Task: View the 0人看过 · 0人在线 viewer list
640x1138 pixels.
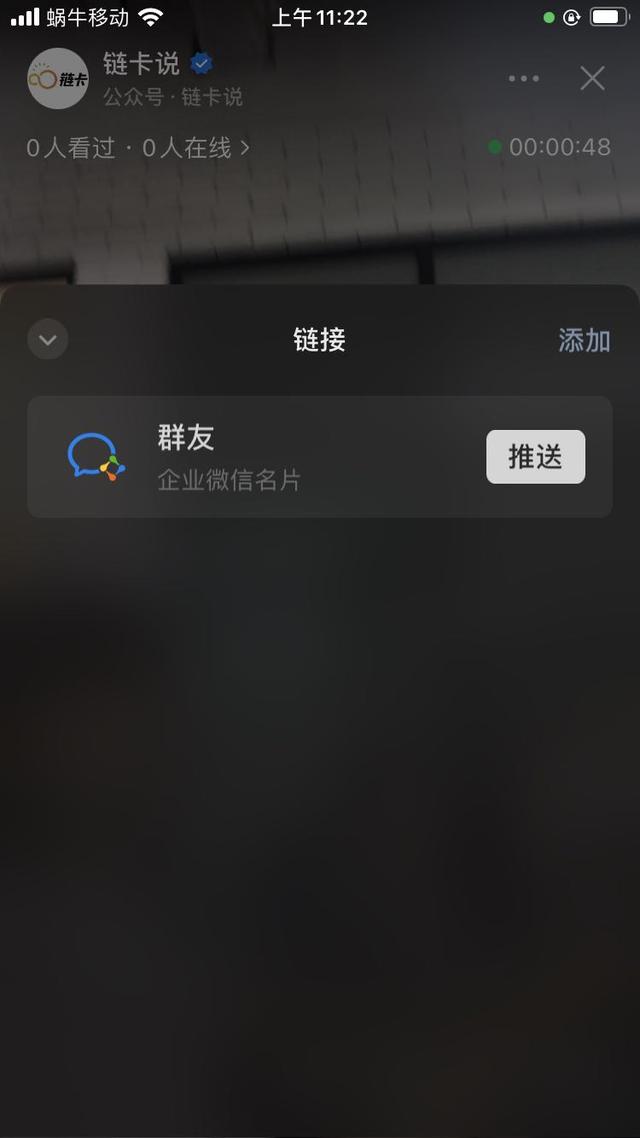Action: tap(138, 148)
